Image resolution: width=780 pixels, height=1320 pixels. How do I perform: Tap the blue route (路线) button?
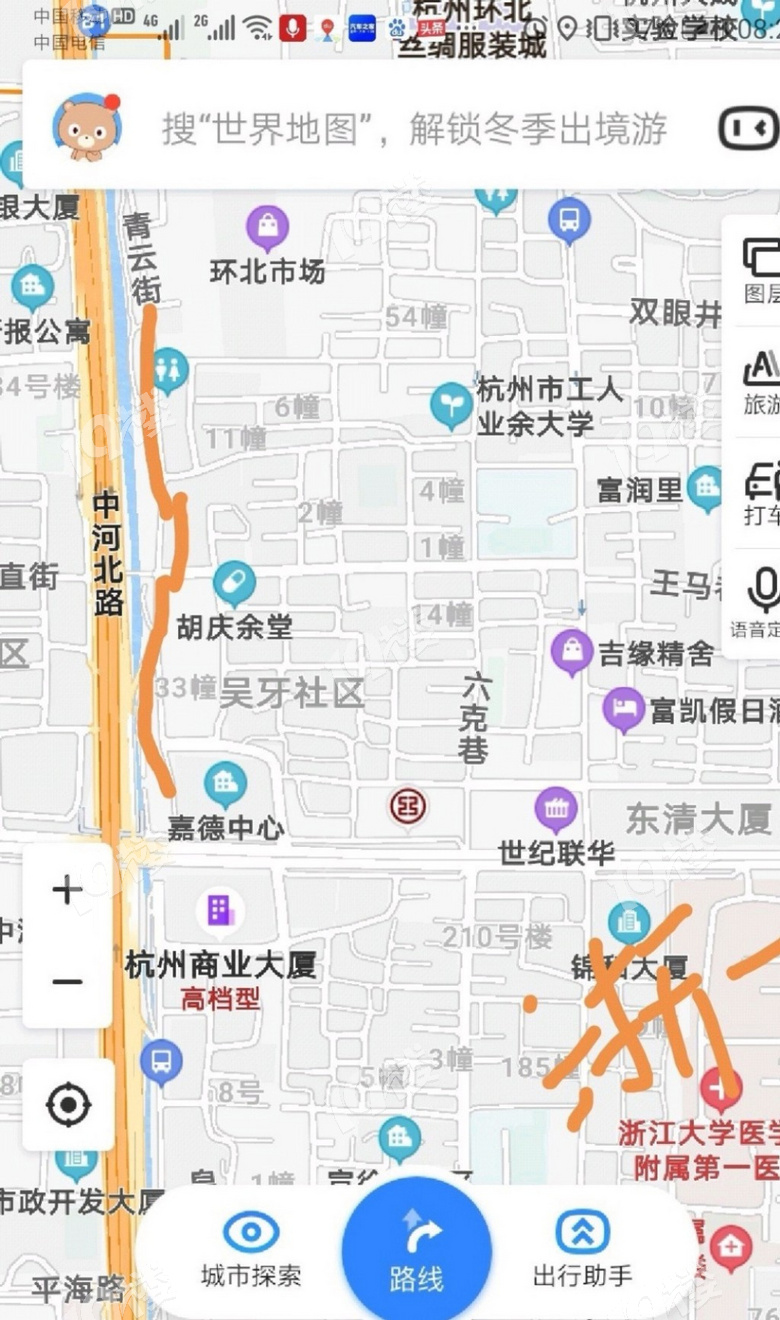[x=416, y=1251]
